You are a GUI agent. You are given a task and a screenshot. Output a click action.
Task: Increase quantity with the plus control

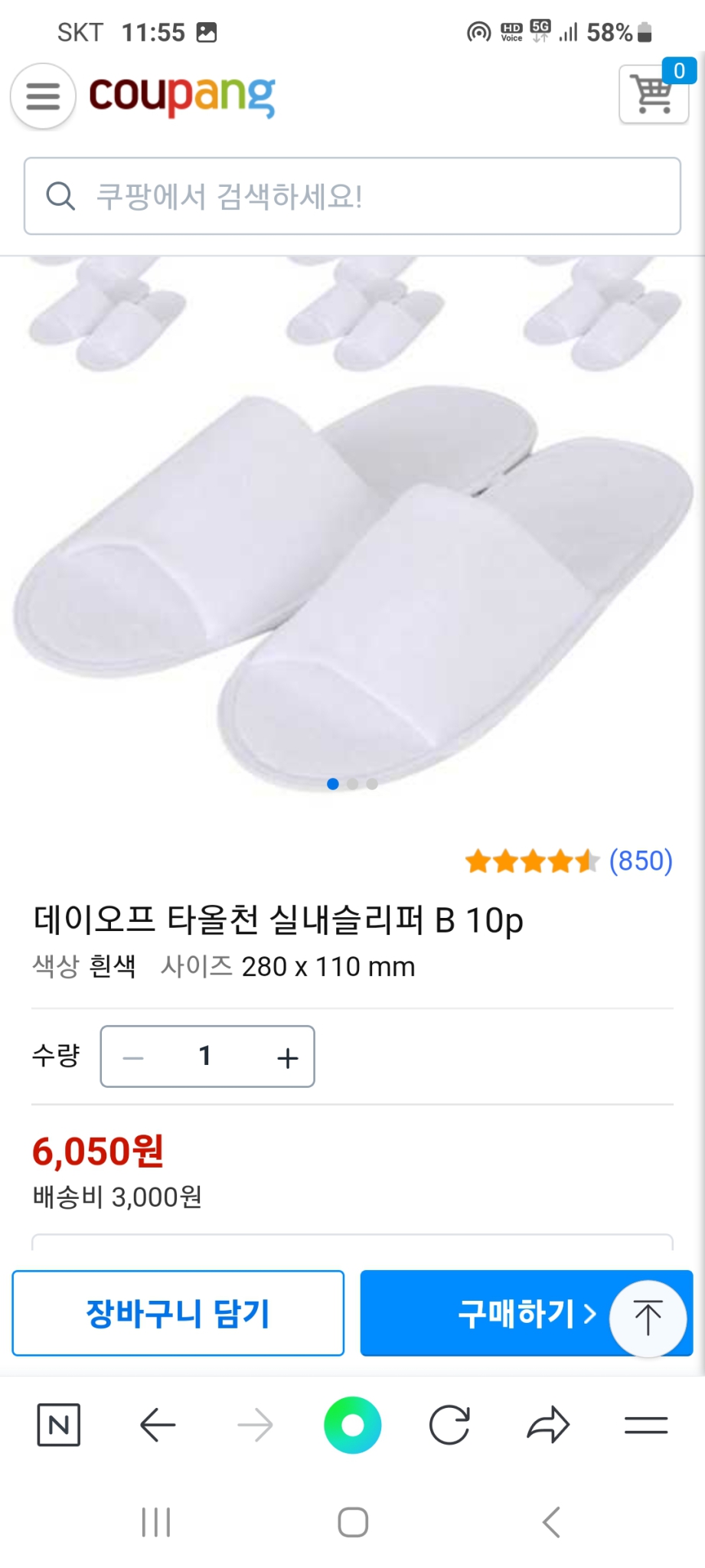click(286, 1057)
